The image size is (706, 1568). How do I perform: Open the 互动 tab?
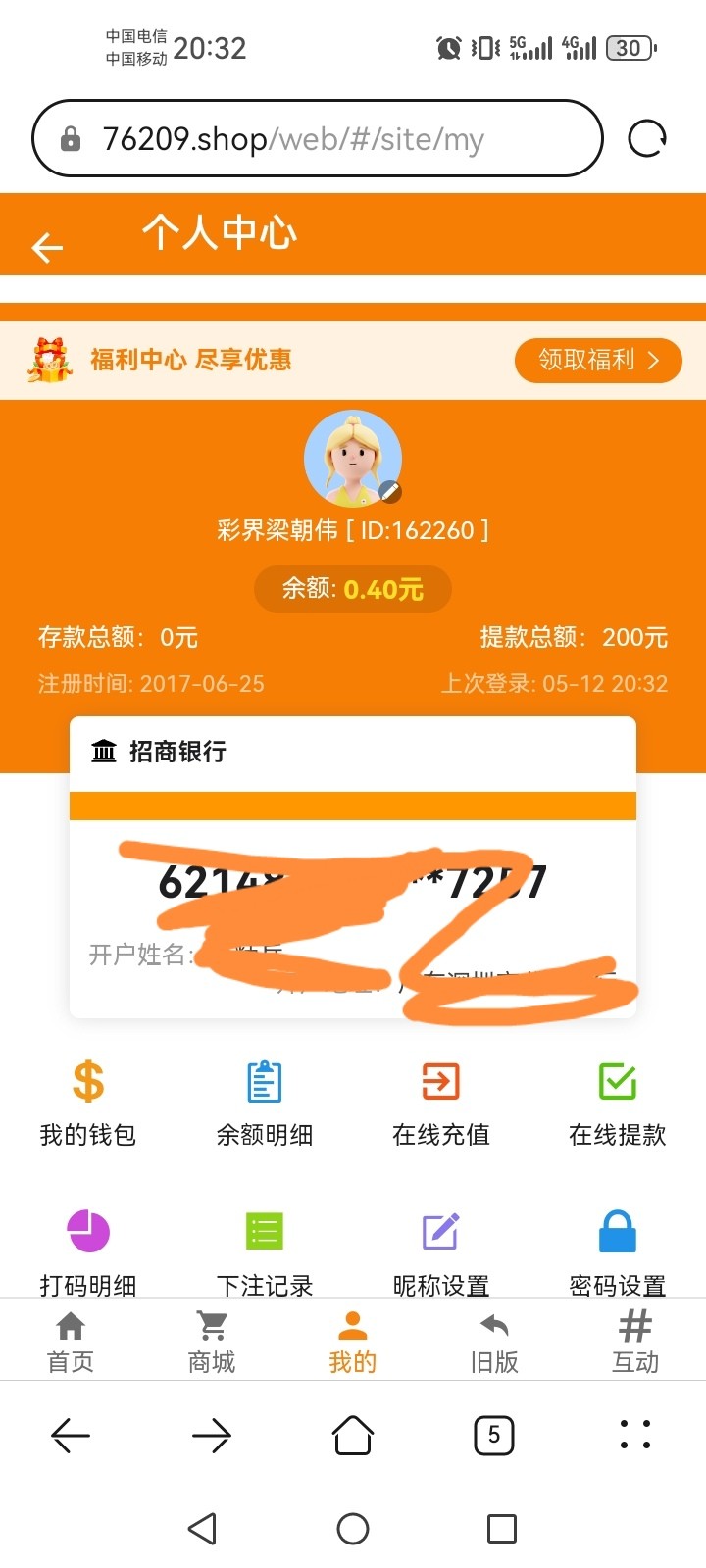pyautogui.click(x=635, y=1342)
